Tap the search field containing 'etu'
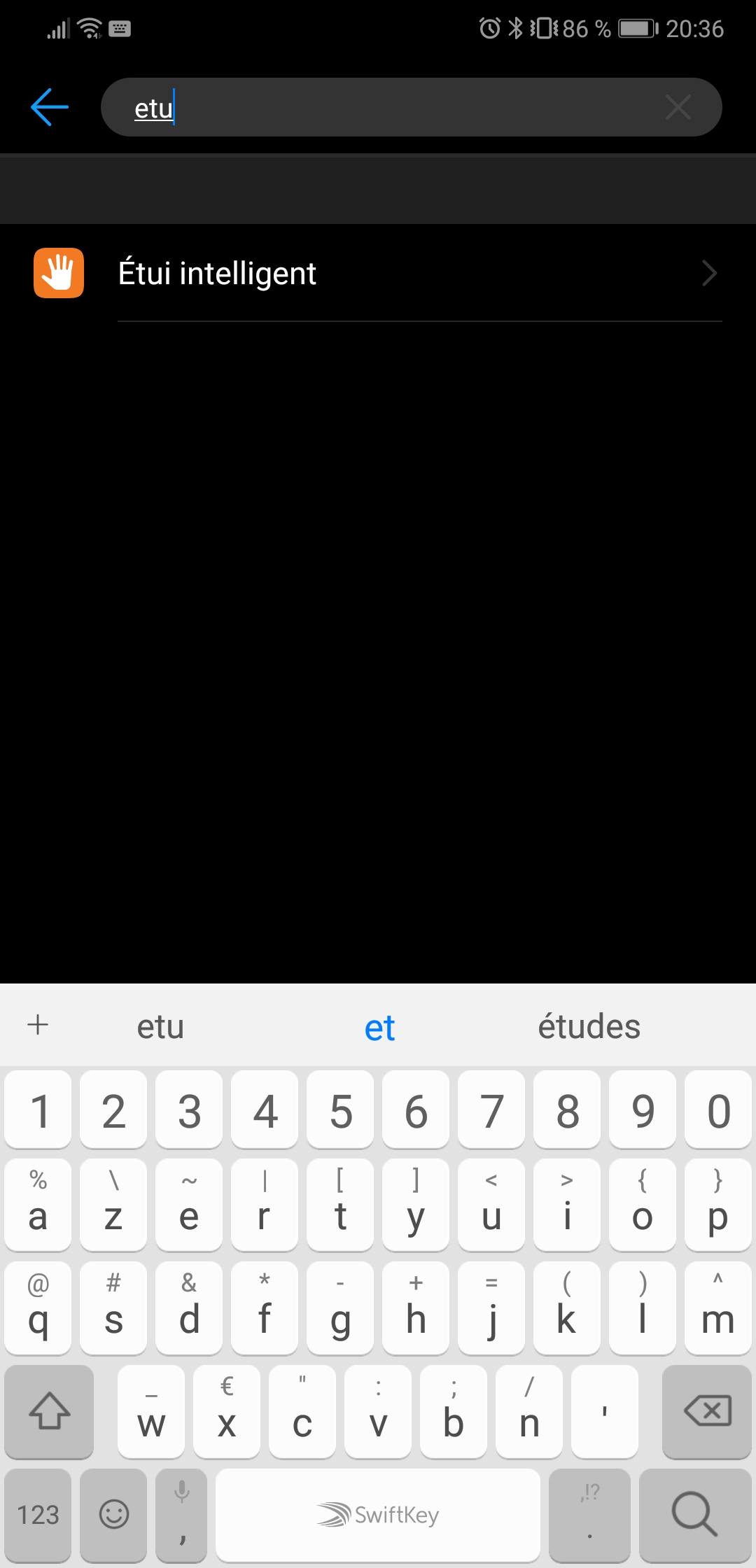This screenshot has width=756, height=1568. point(411,107)
